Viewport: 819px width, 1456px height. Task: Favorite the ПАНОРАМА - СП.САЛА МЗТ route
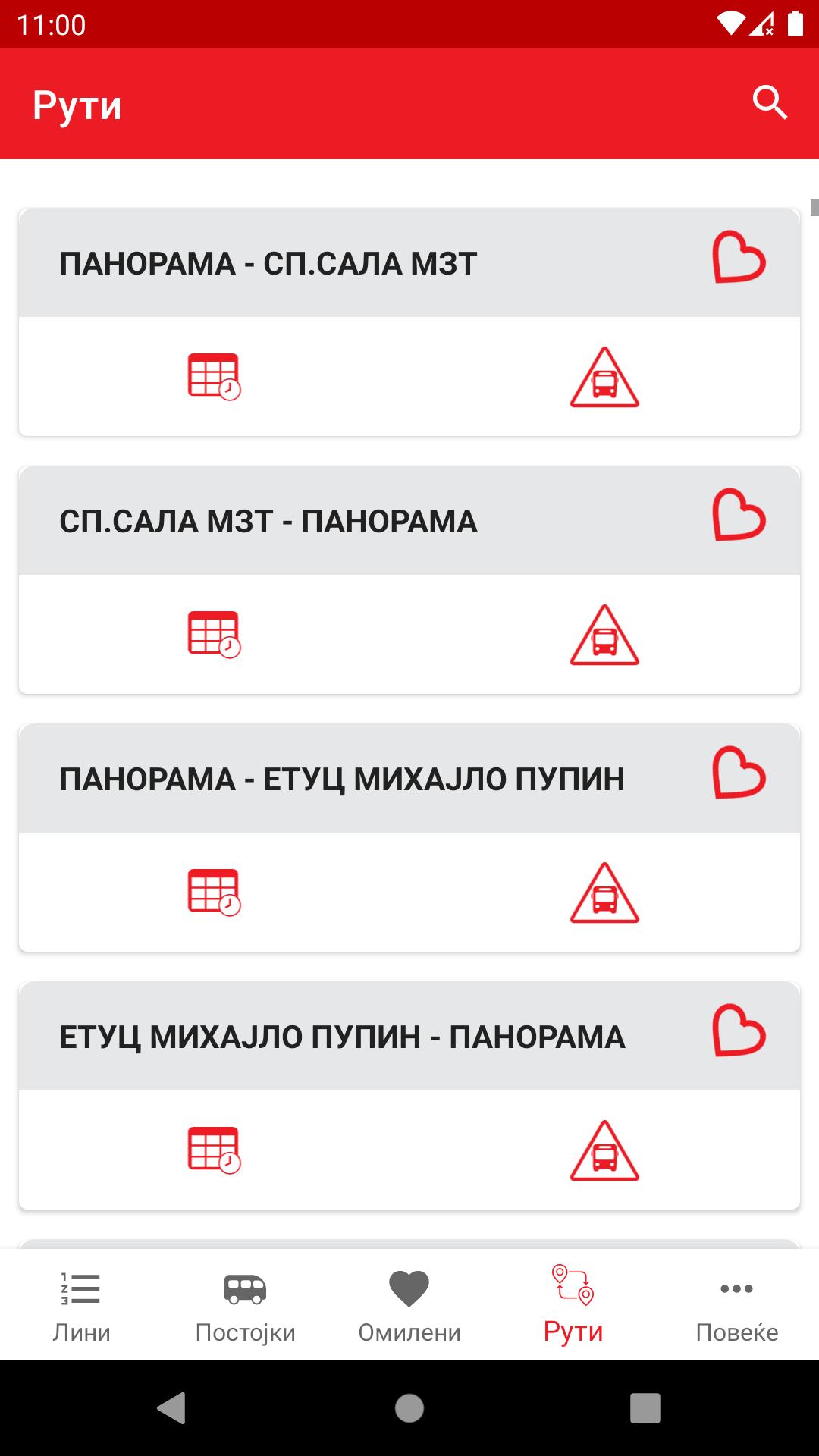739,257
